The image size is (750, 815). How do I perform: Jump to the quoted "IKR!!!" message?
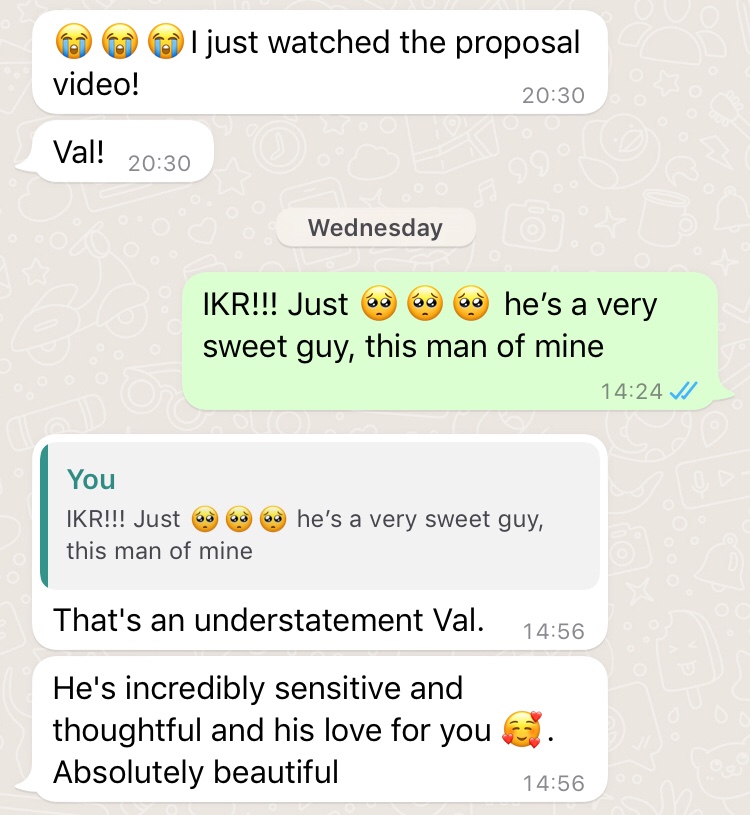[x=320, y=516]
